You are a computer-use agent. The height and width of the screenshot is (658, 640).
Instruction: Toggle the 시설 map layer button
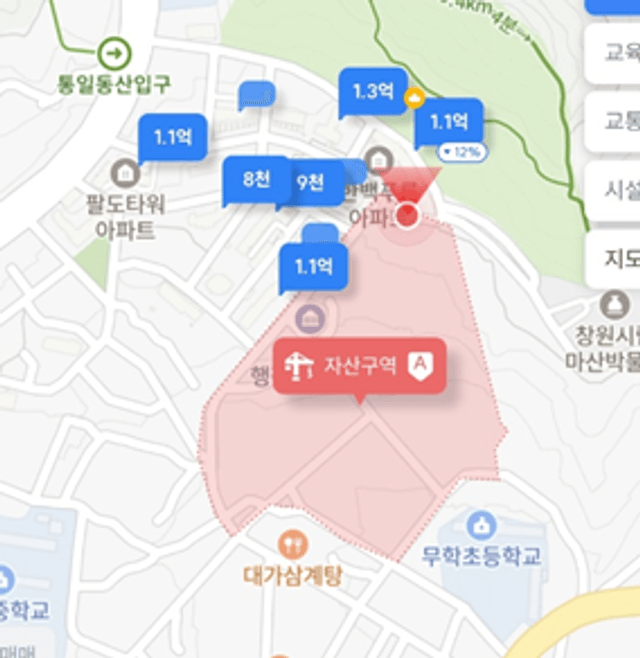coord(617,189)
